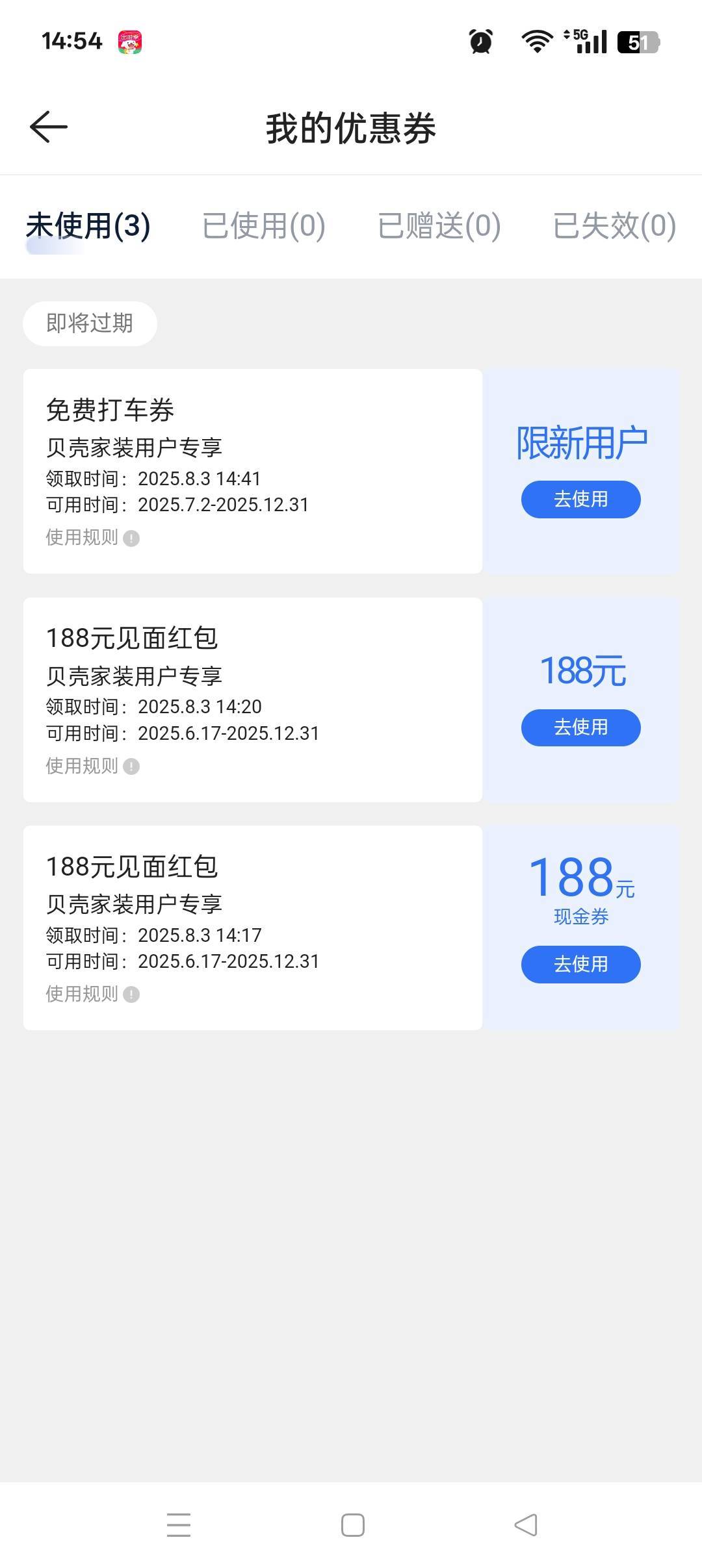Use the 188元 coupon claimed at 14:20

(581, 727)
